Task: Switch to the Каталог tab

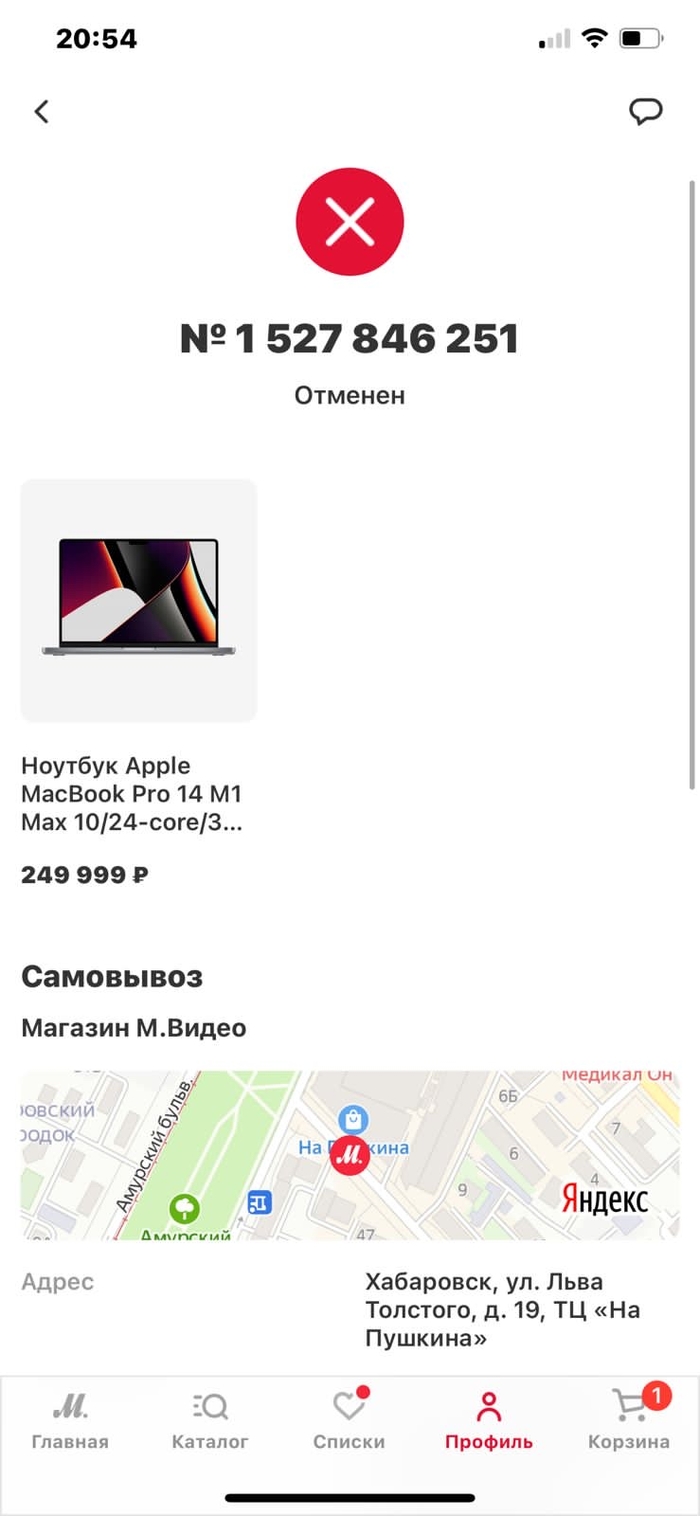Action: click(x=210, y=1422)
